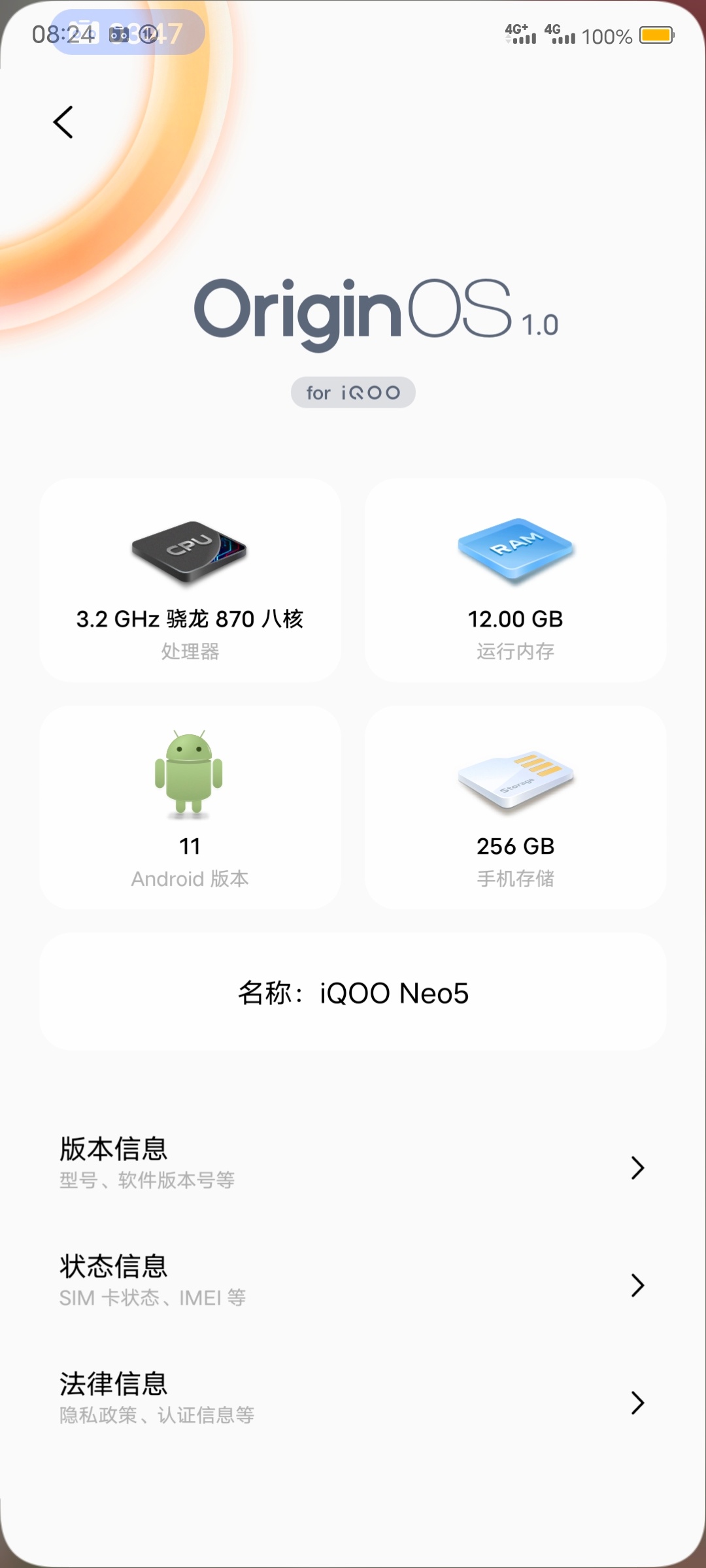The image size is (706, 1568).
Task: Open 状态信息 status information
Action: pos(353,1284)
